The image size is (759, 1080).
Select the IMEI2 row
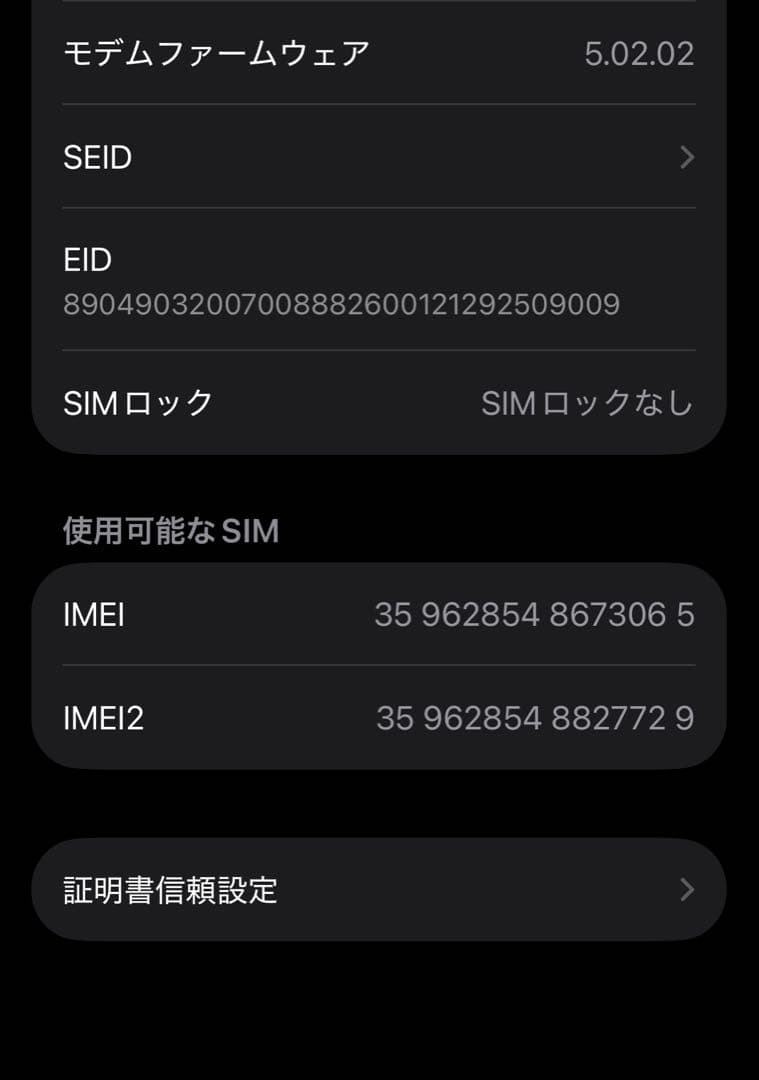click(x=379, y=718)
